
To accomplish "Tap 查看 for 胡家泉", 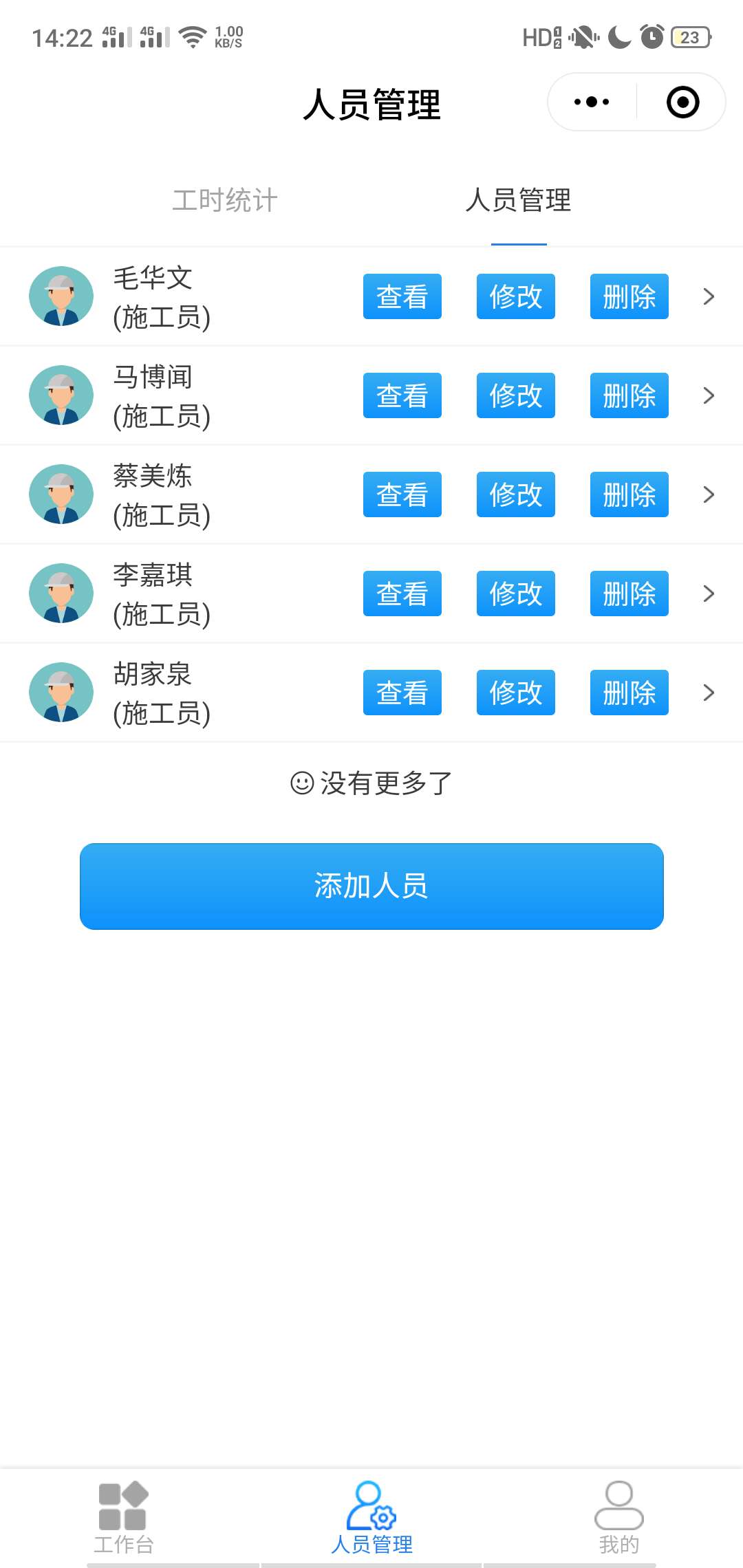I will (x=402, y=693).
